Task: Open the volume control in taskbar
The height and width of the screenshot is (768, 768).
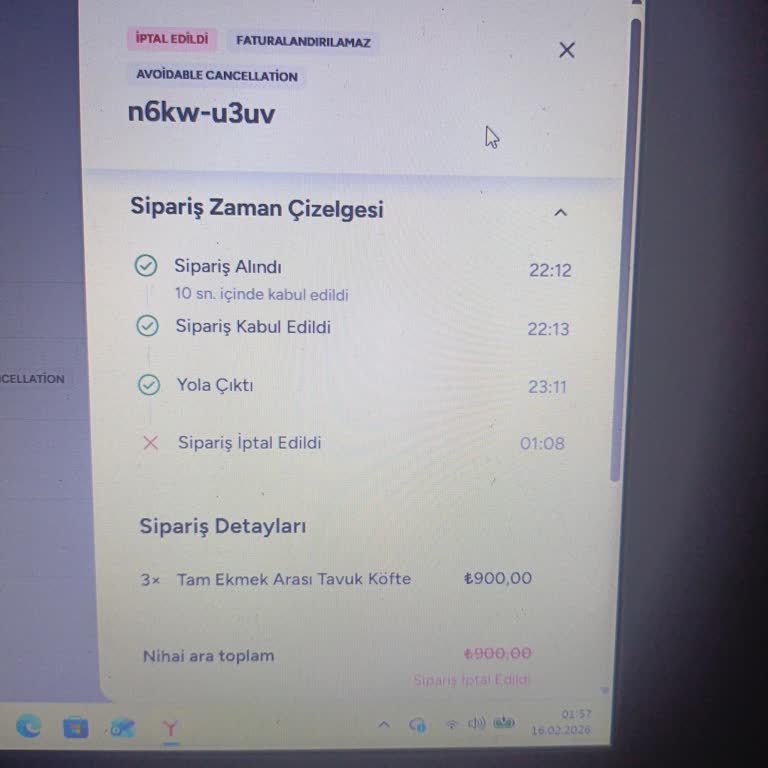Action: pyautogui.click(x=477, y=724)
